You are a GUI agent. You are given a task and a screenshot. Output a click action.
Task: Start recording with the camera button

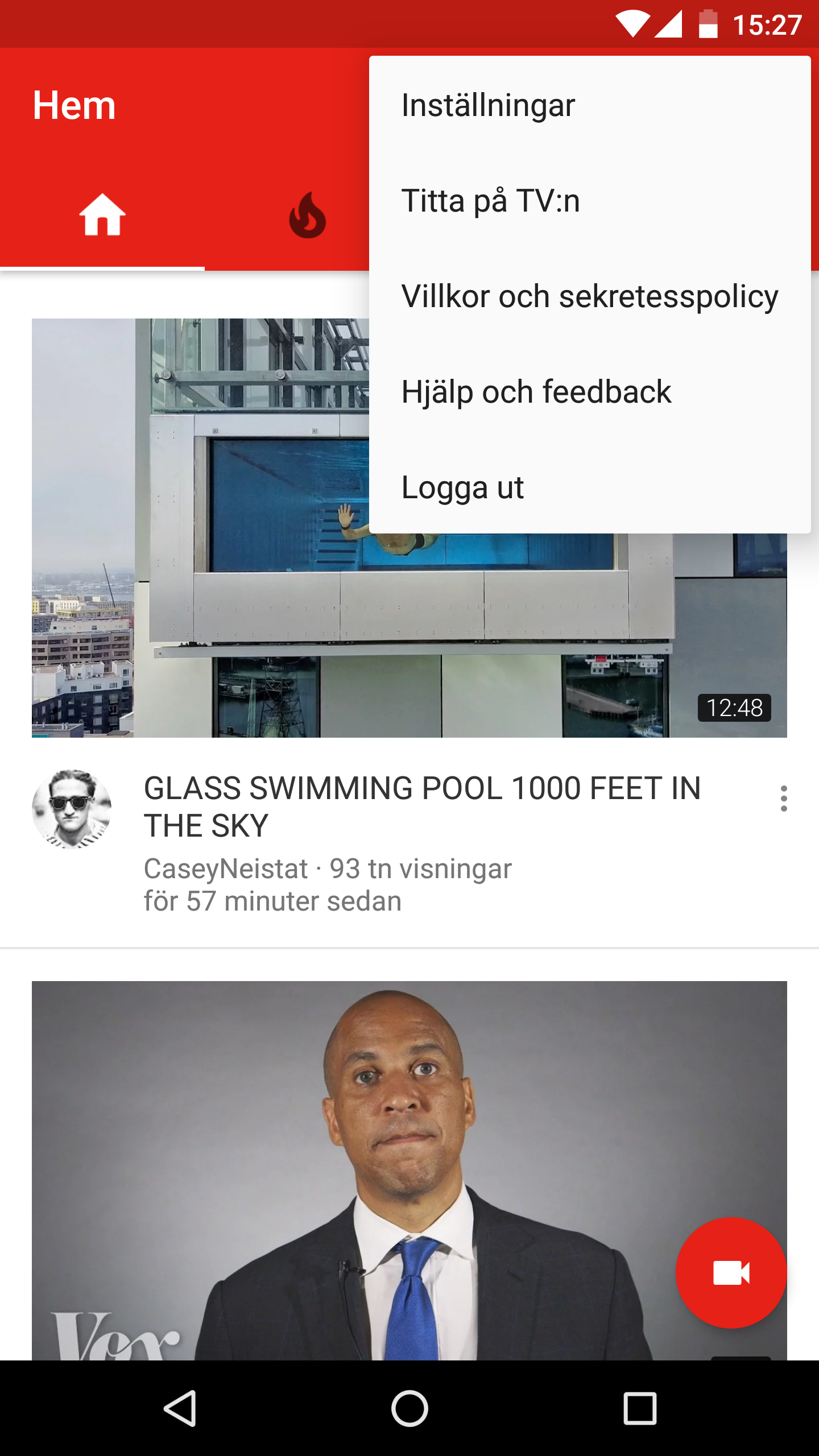731,1273
